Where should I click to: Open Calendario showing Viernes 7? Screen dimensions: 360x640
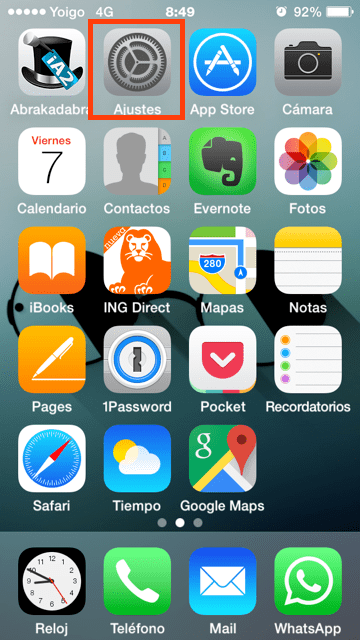tap(52, 161)
